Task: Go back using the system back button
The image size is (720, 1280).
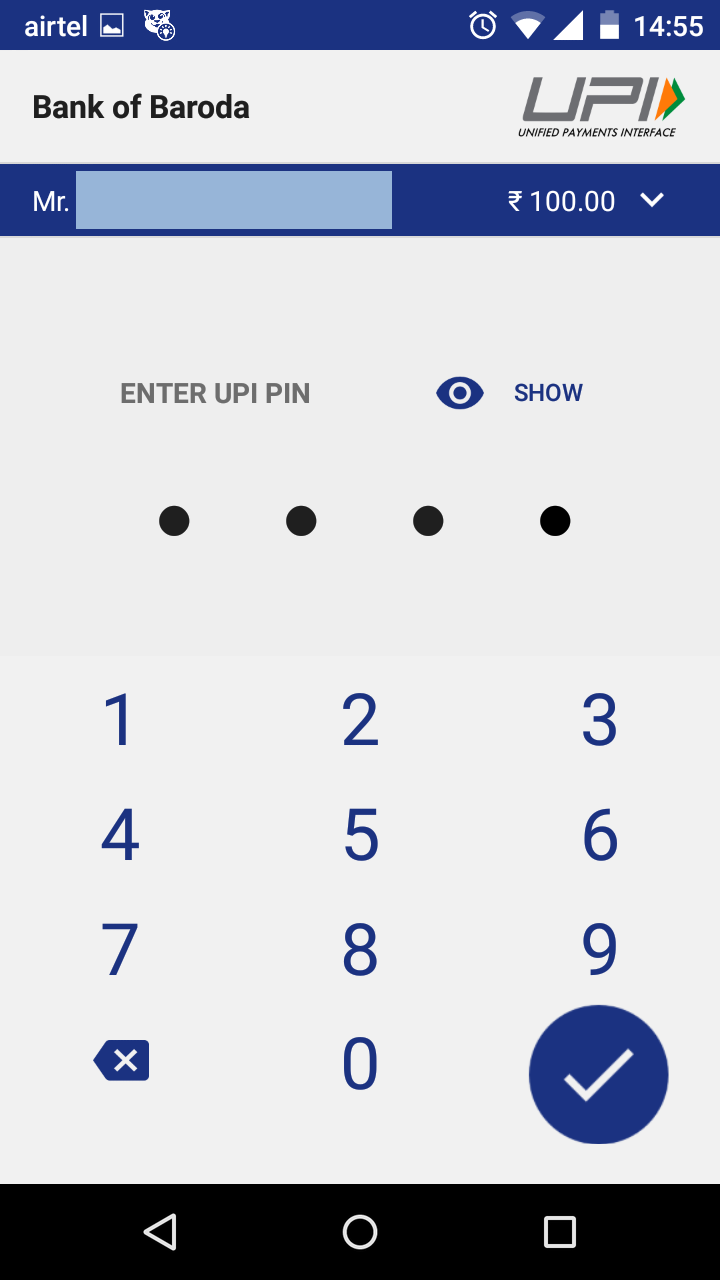Action: pos(160,1232)
